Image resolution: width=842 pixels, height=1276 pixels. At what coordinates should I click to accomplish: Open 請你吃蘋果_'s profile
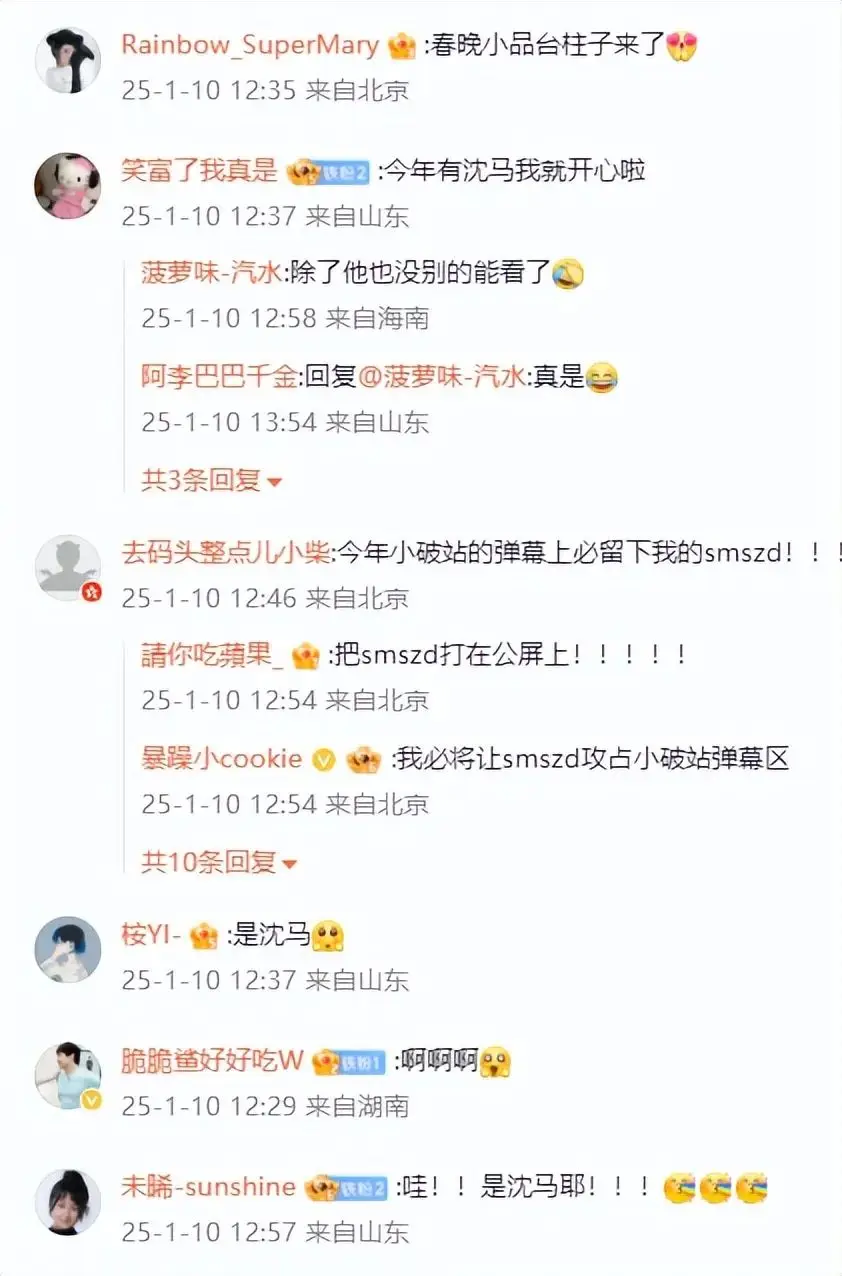coord(212,656)
